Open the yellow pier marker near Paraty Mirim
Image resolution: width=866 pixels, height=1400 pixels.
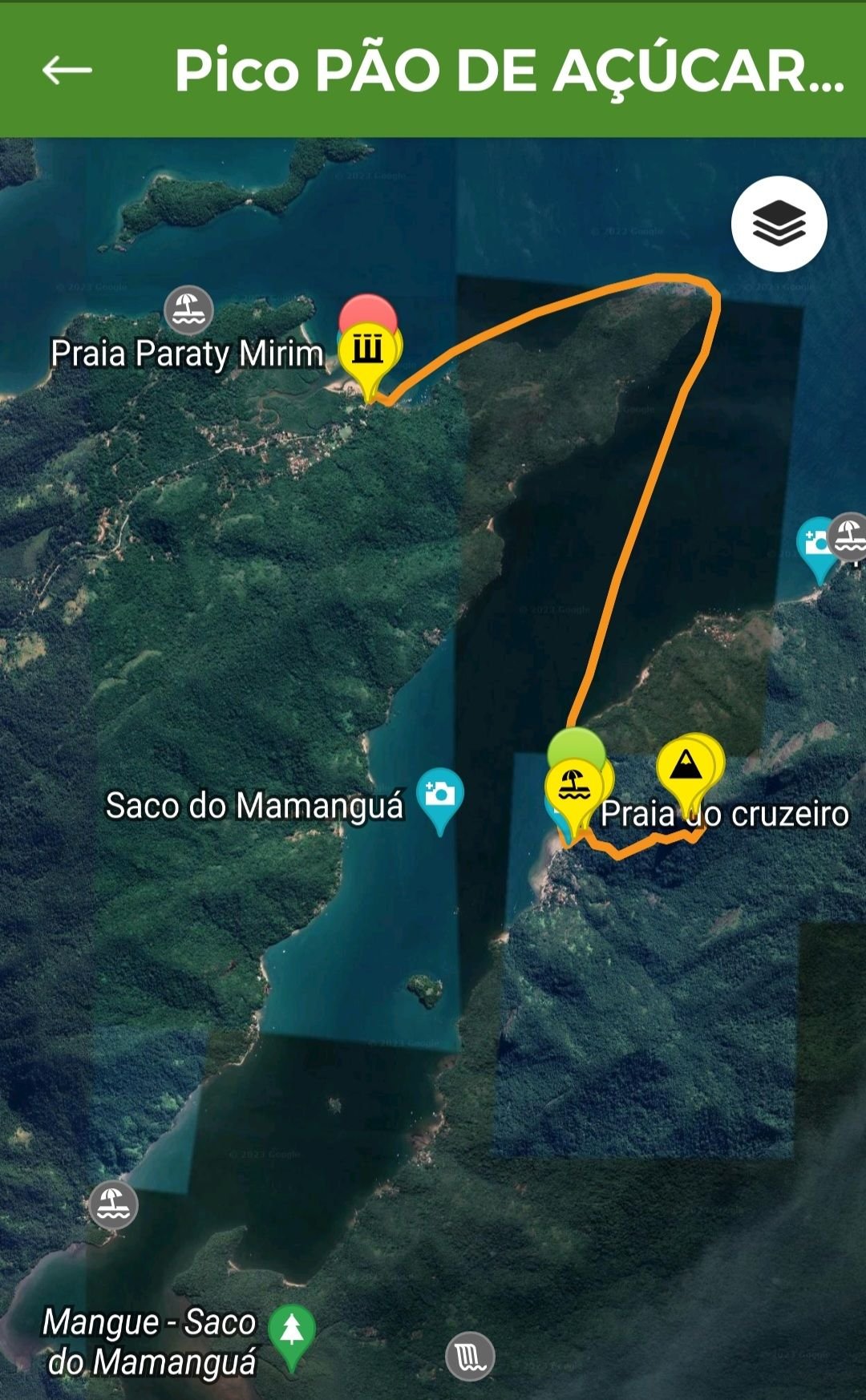tap(368, 352)
